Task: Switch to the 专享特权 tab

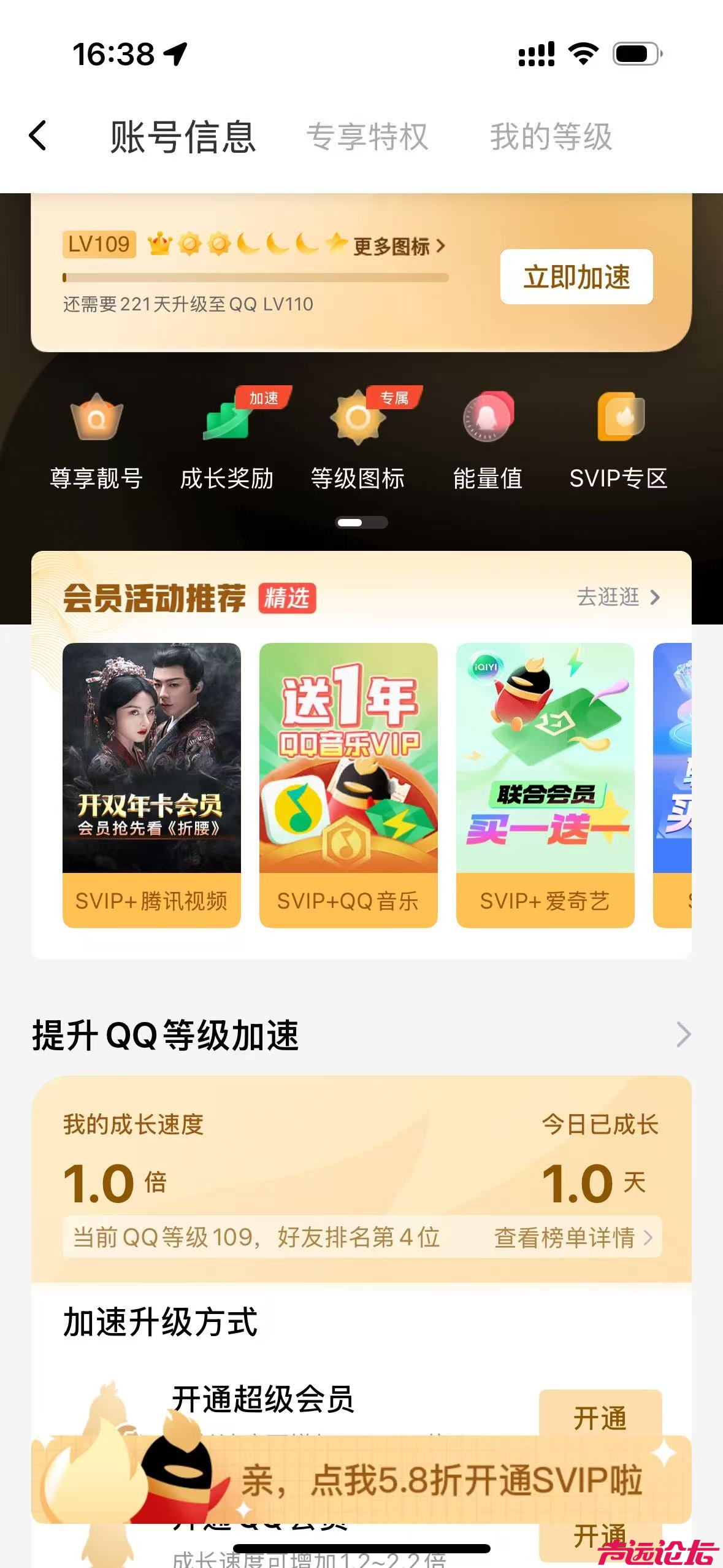Action: point(367,136)
